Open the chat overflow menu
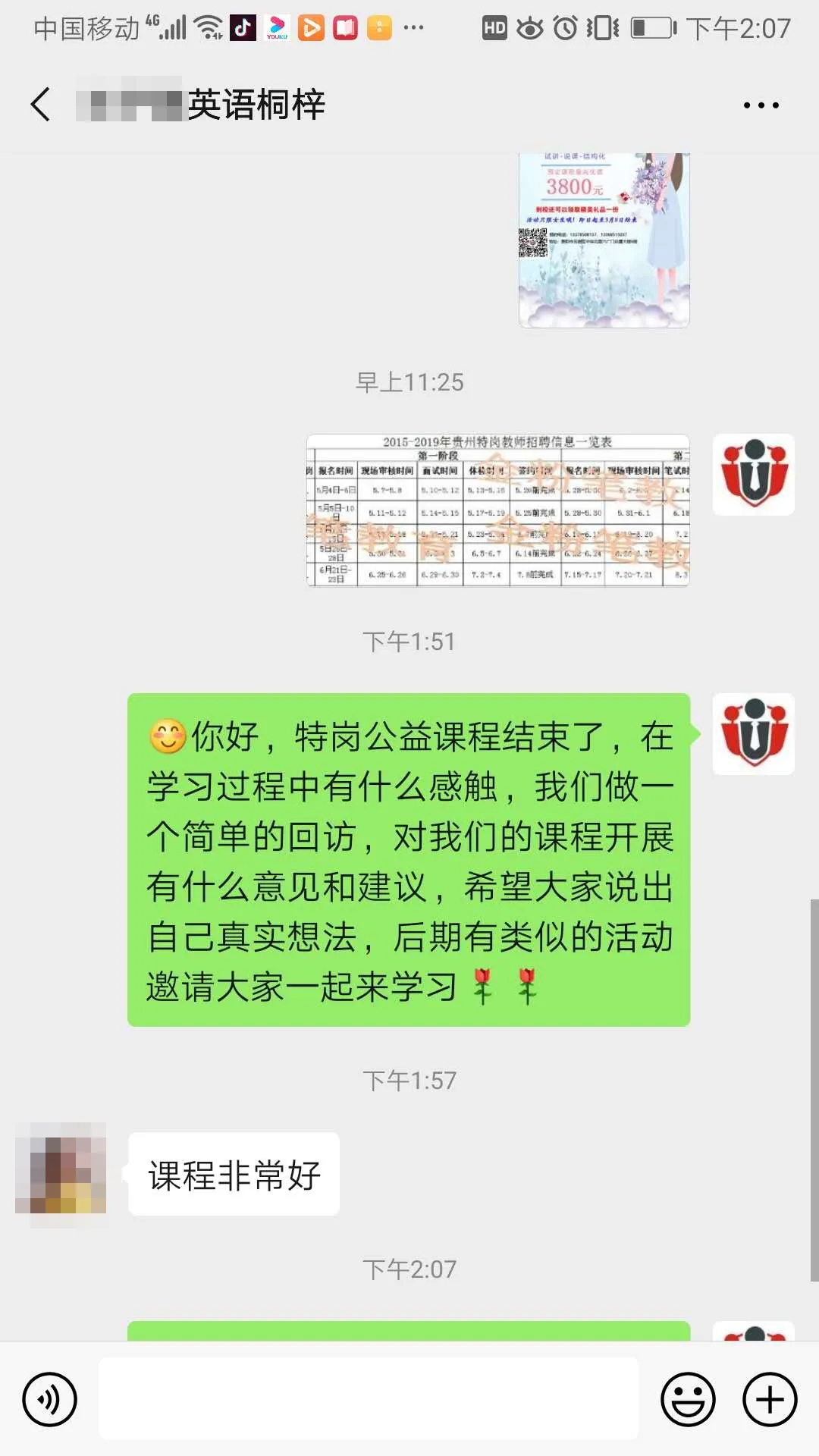 [x=761, y=105]
